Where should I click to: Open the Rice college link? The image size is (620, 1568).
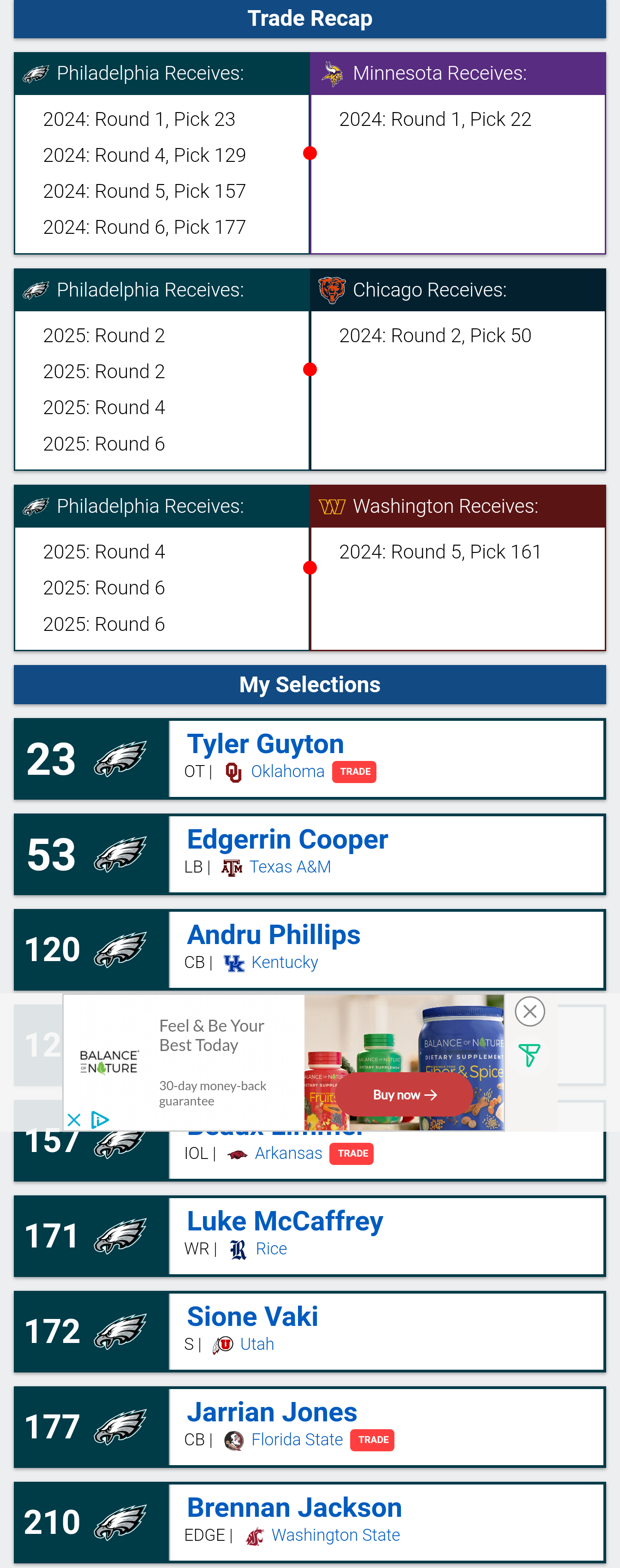(271, 1248)
